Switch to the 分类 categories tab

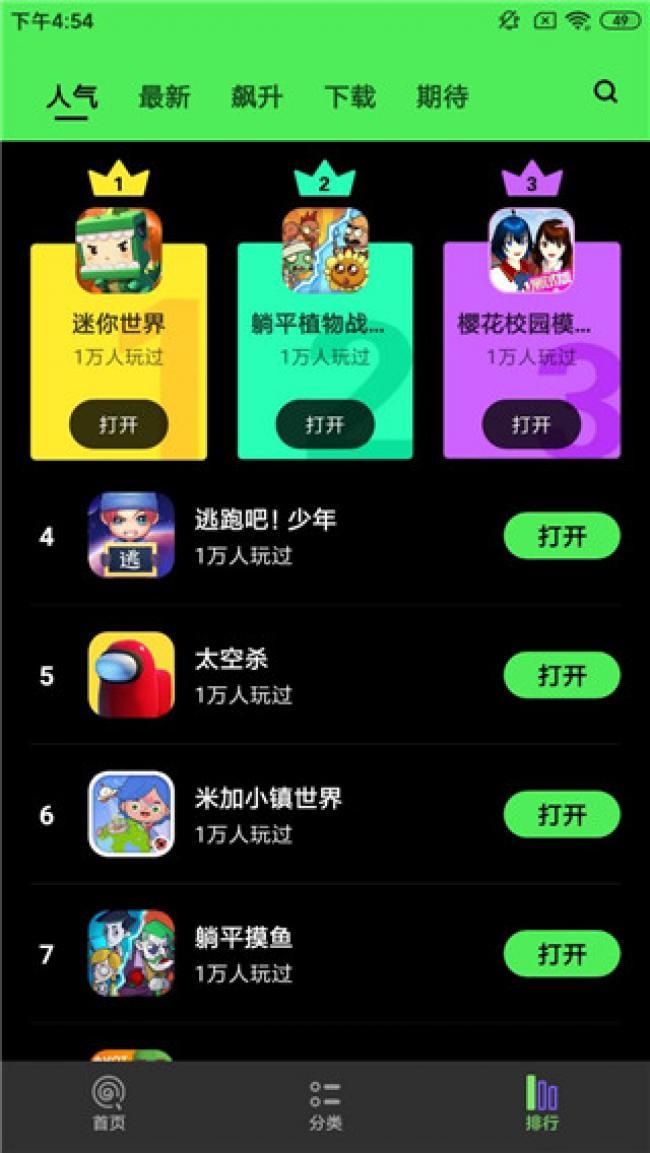[x=325, y=1105]
